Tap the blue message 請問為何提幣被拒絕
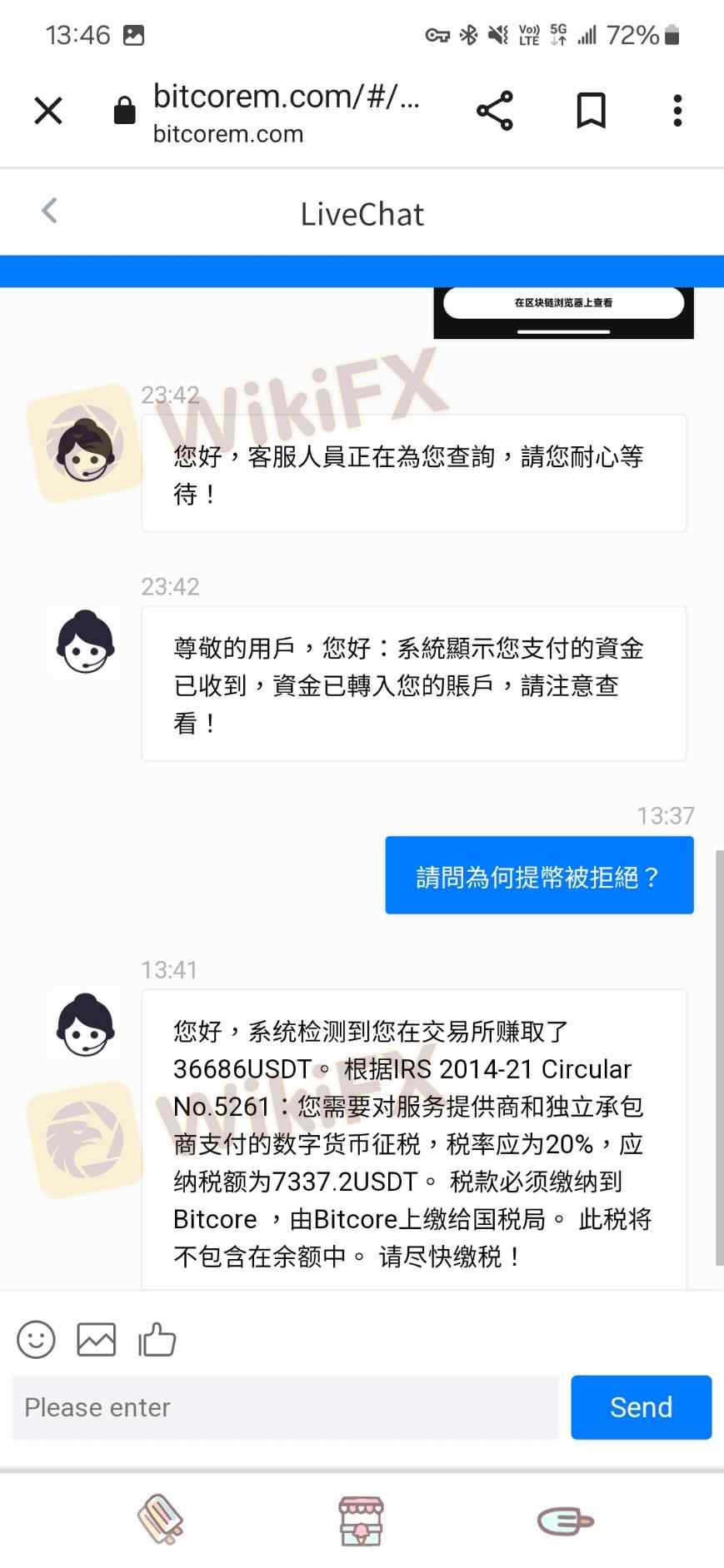The image size is (724, 1568). (538, 875)
